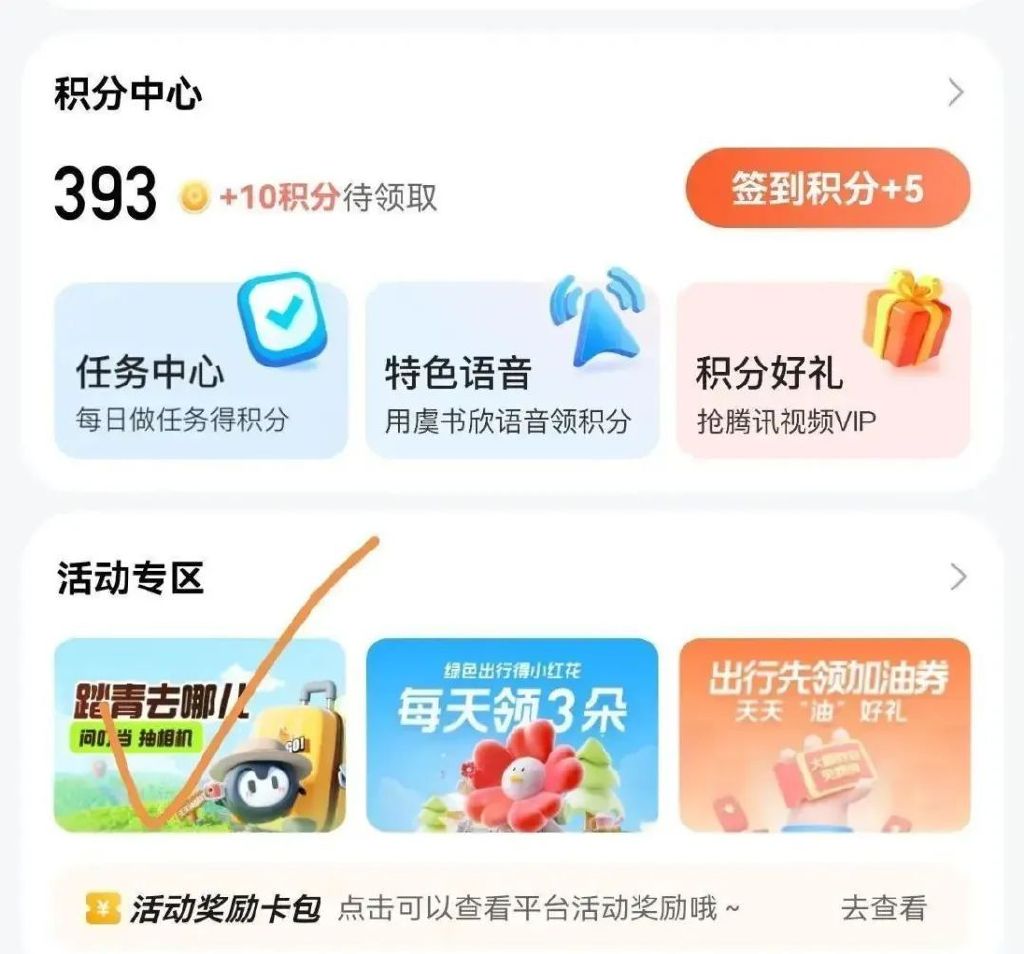
Task: Open the 出行先领加油券 banner
Action: coord(824,735)
